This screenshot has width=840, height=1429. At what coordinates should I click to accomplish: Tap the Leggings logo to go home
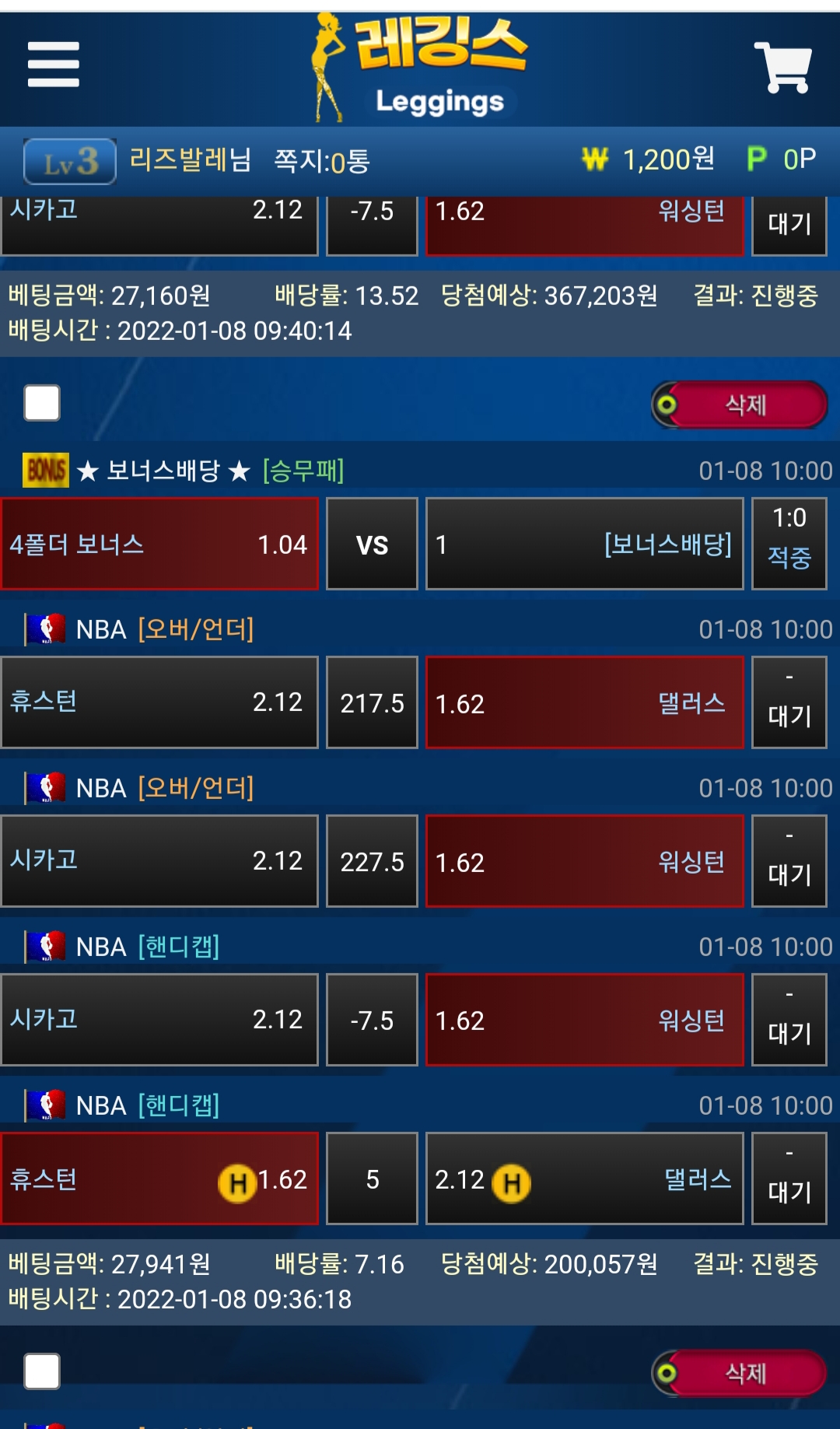pyautogui.click(x=421, y=68)
